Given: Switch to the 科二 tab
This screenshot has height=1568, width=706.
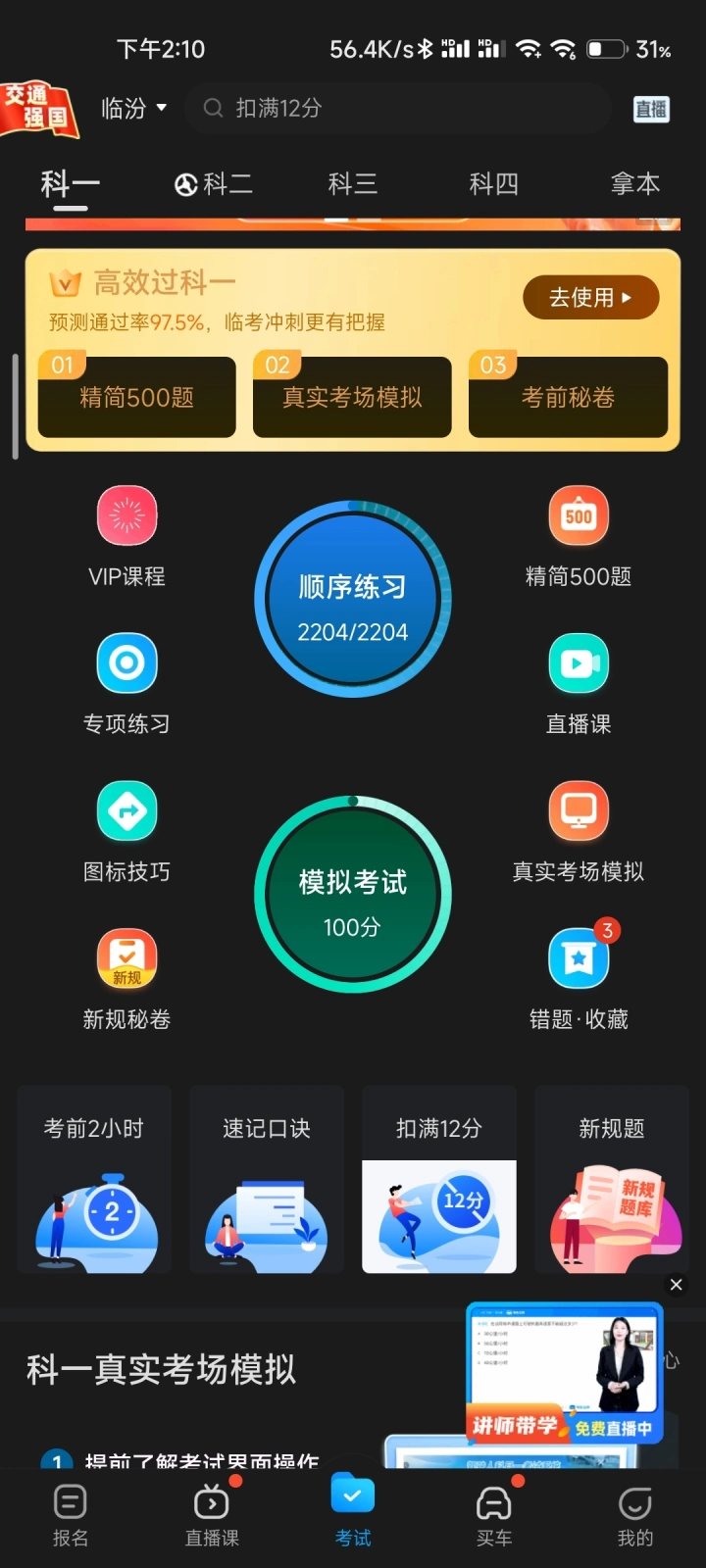Looking at the screenshot, I should point(214,184).
